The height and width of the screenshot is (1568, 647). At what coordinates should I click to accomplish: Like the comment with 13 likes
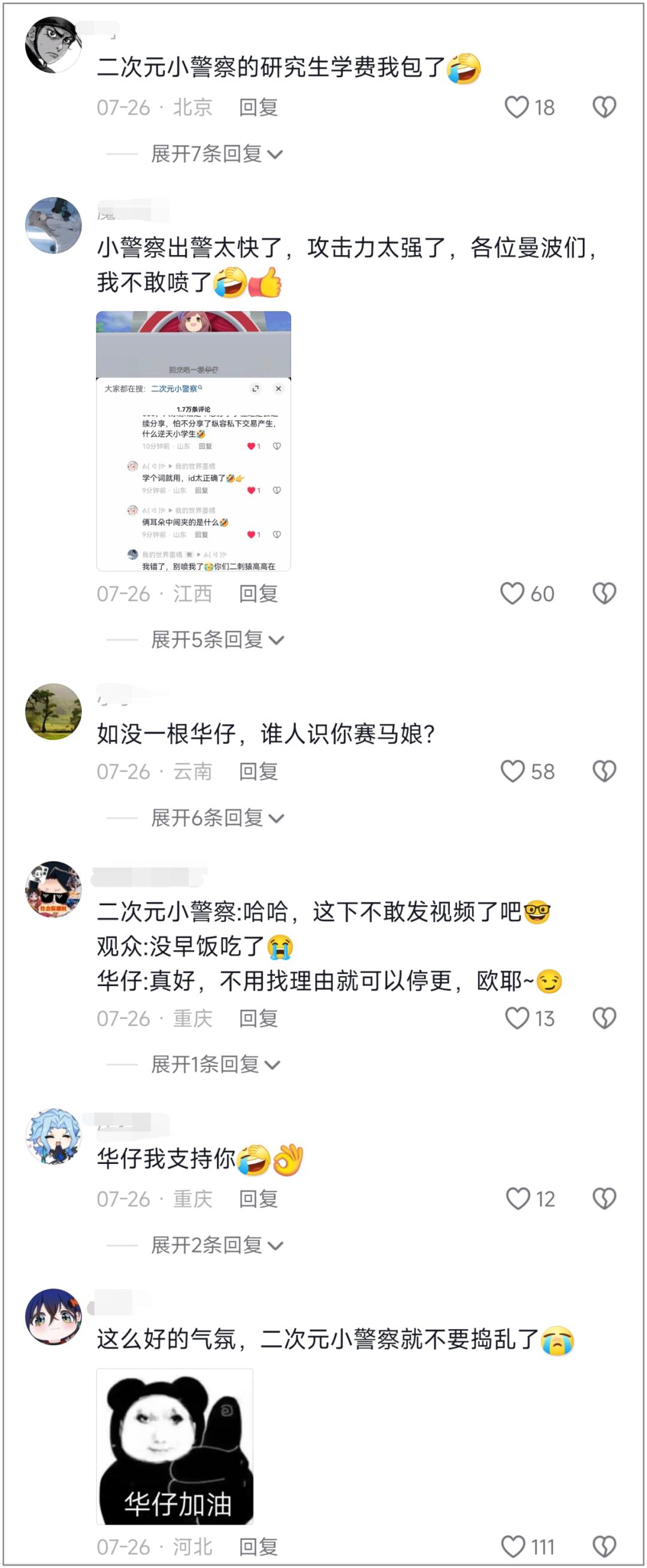pyautogui.click(x=517, y=1018)
